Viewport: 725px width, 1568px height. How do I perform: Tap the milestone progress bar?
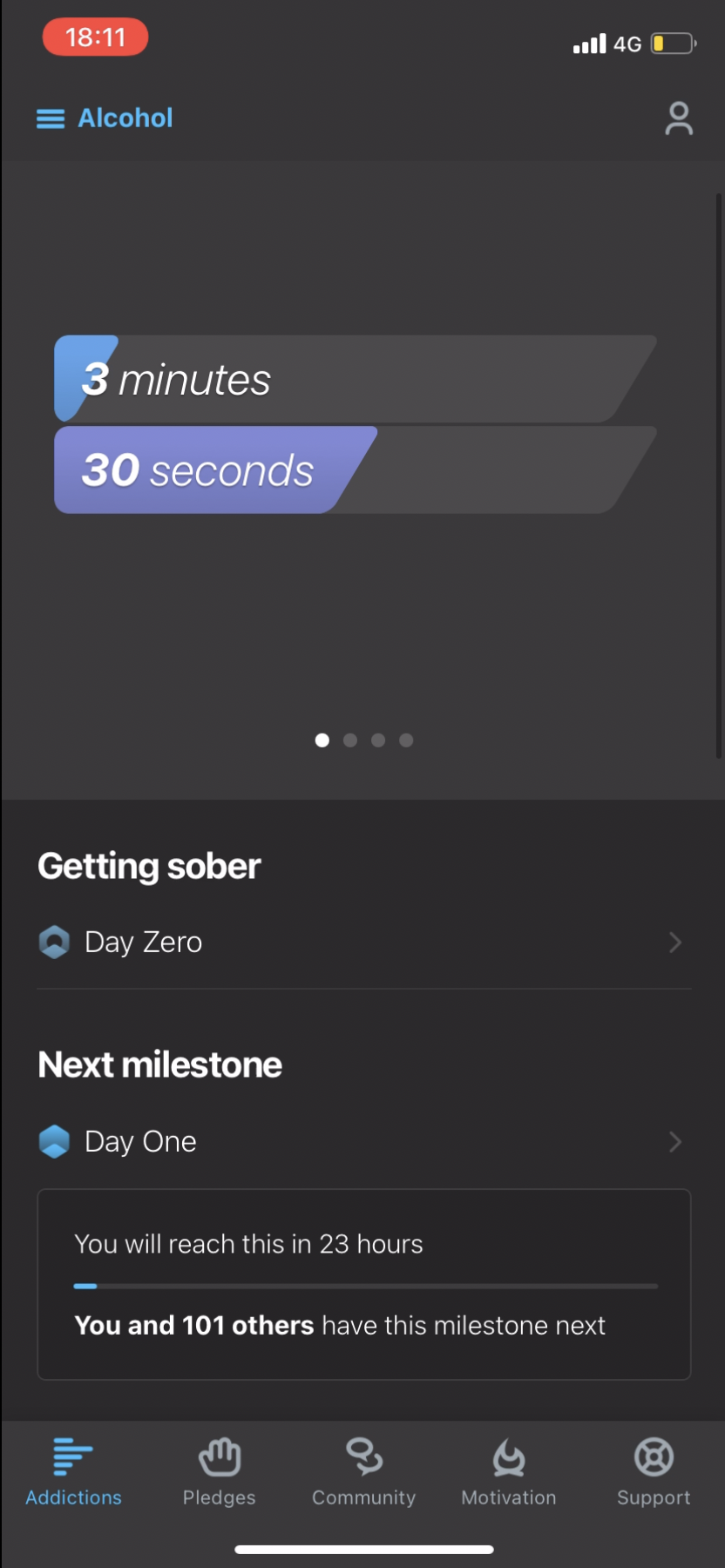pos(363,1285)
